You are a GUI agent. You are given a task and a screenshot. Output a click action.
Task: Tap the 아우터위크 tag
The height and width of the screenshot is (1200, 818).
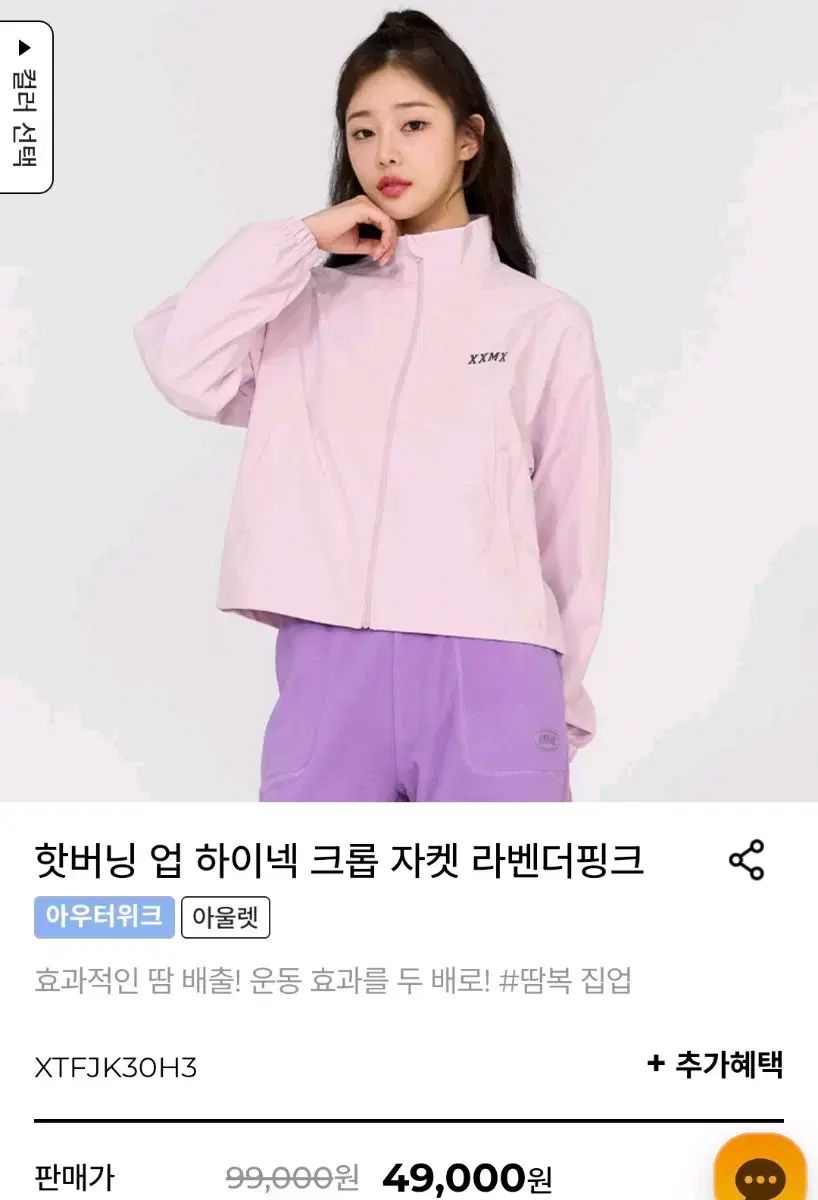tap(104, 917)
